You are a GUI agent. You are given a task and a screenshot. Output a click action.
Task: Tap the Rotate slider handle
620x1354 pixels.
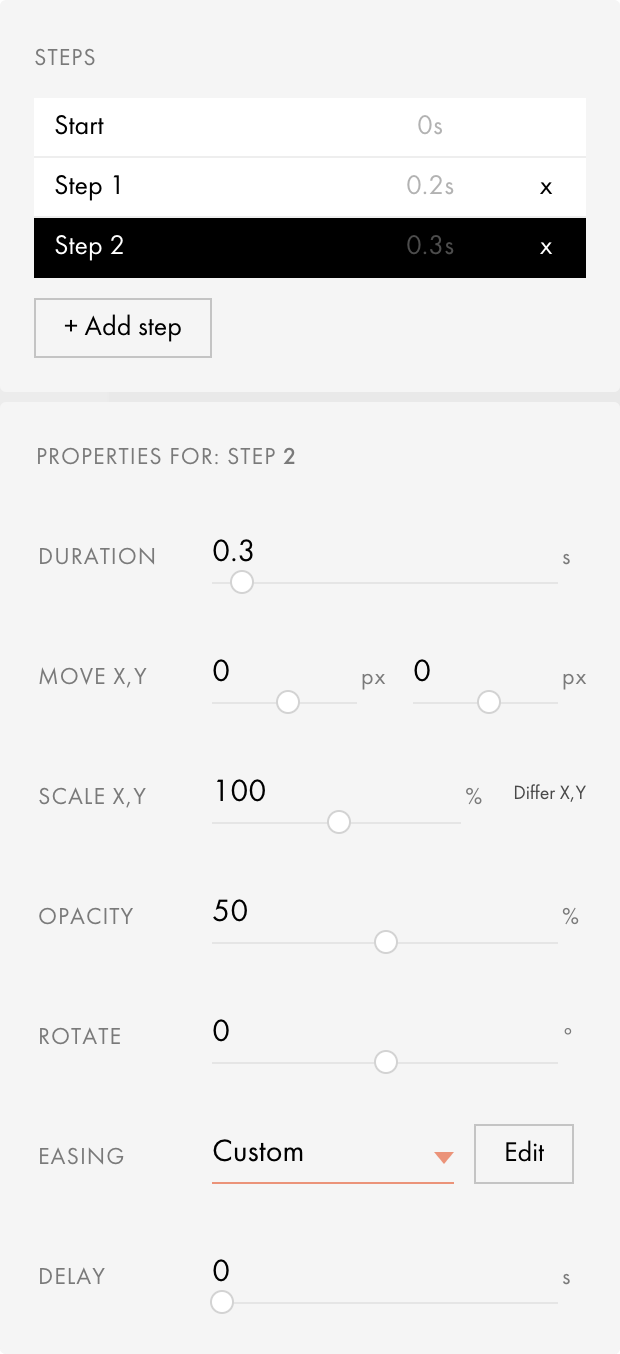(385, 1062)
